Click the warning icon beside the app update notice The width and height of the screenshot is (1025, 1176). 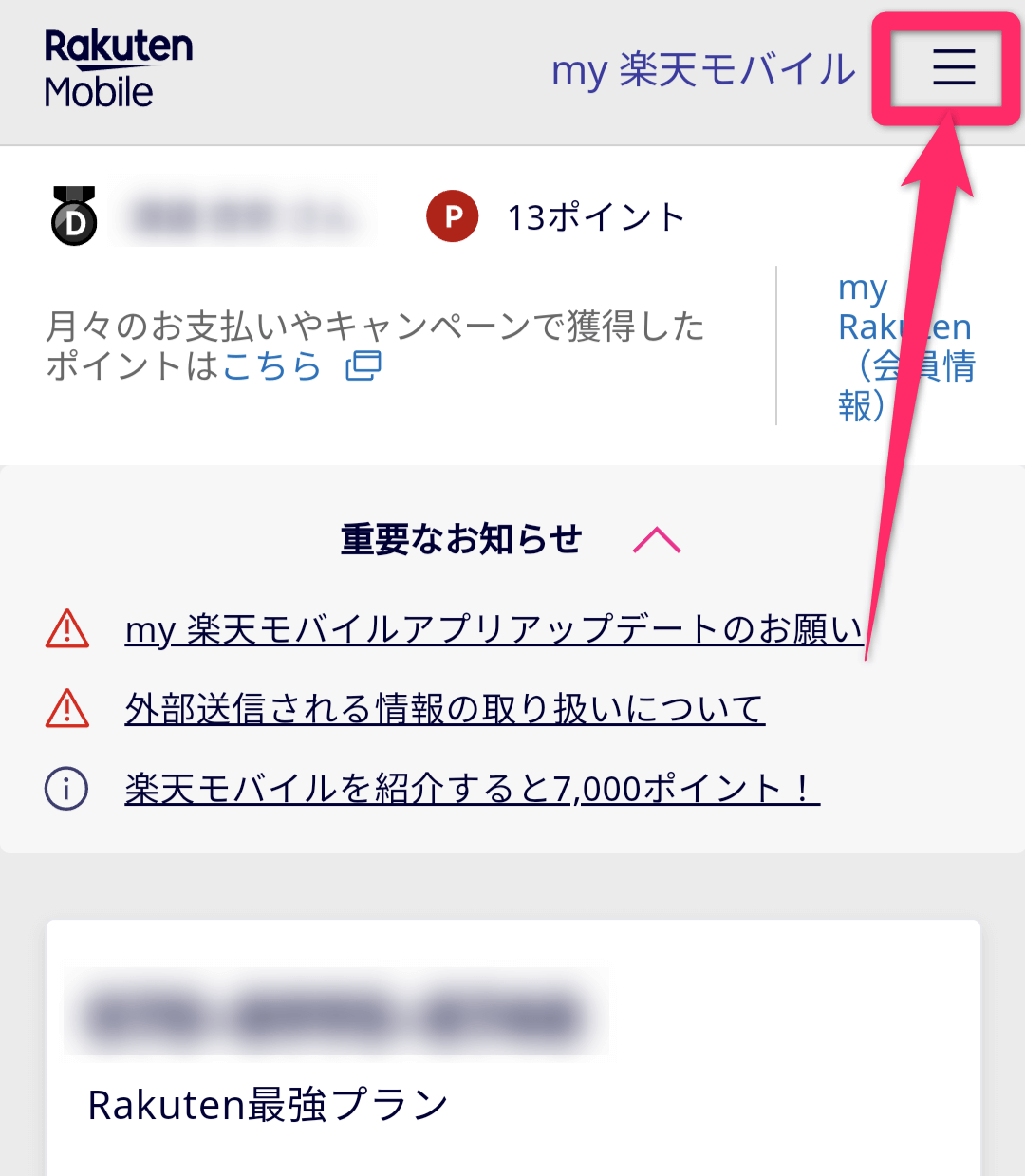click(x=66, y=627)
